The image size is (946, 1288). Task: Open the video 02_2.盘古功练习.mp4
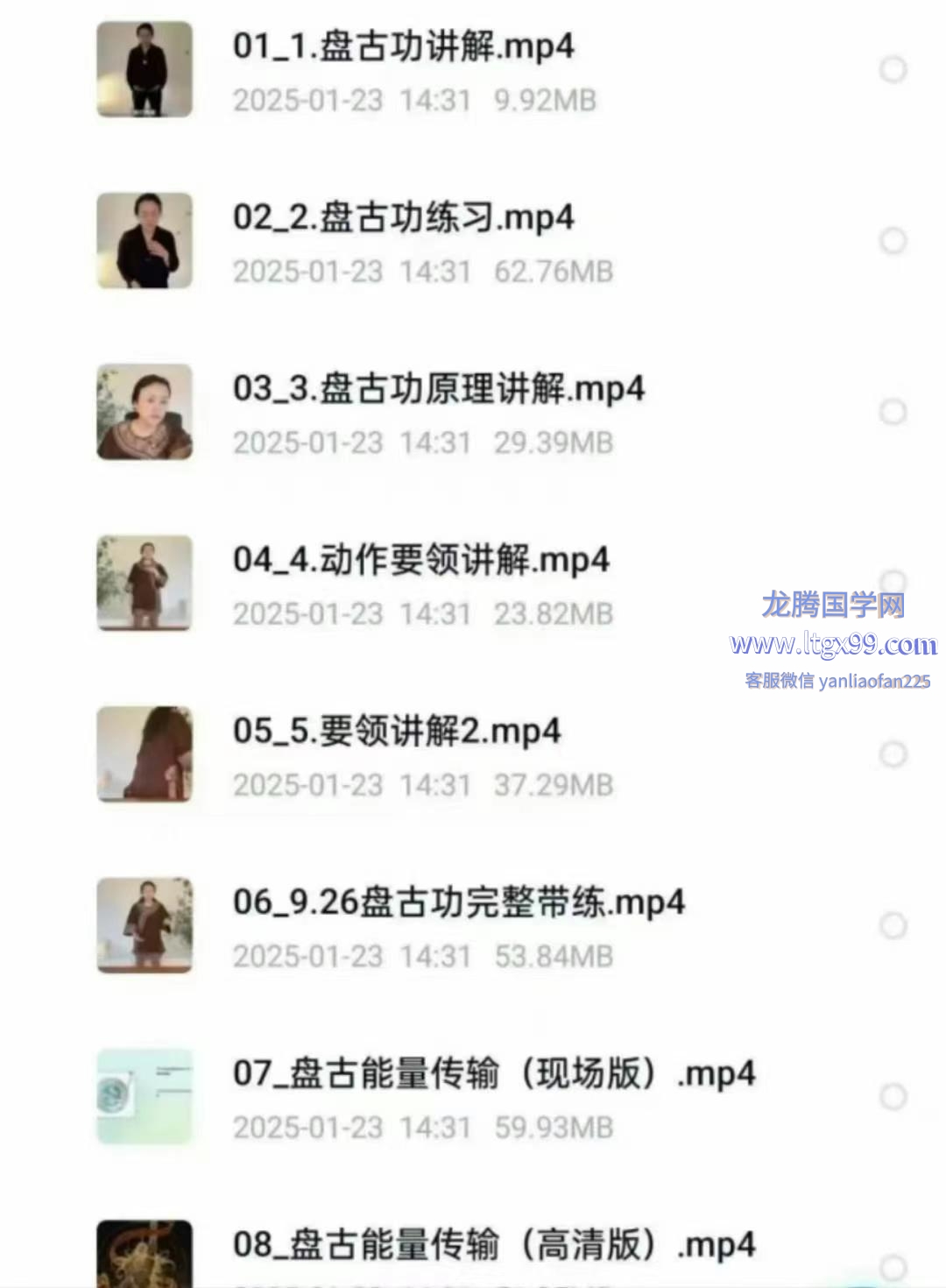tap(403, 218)
